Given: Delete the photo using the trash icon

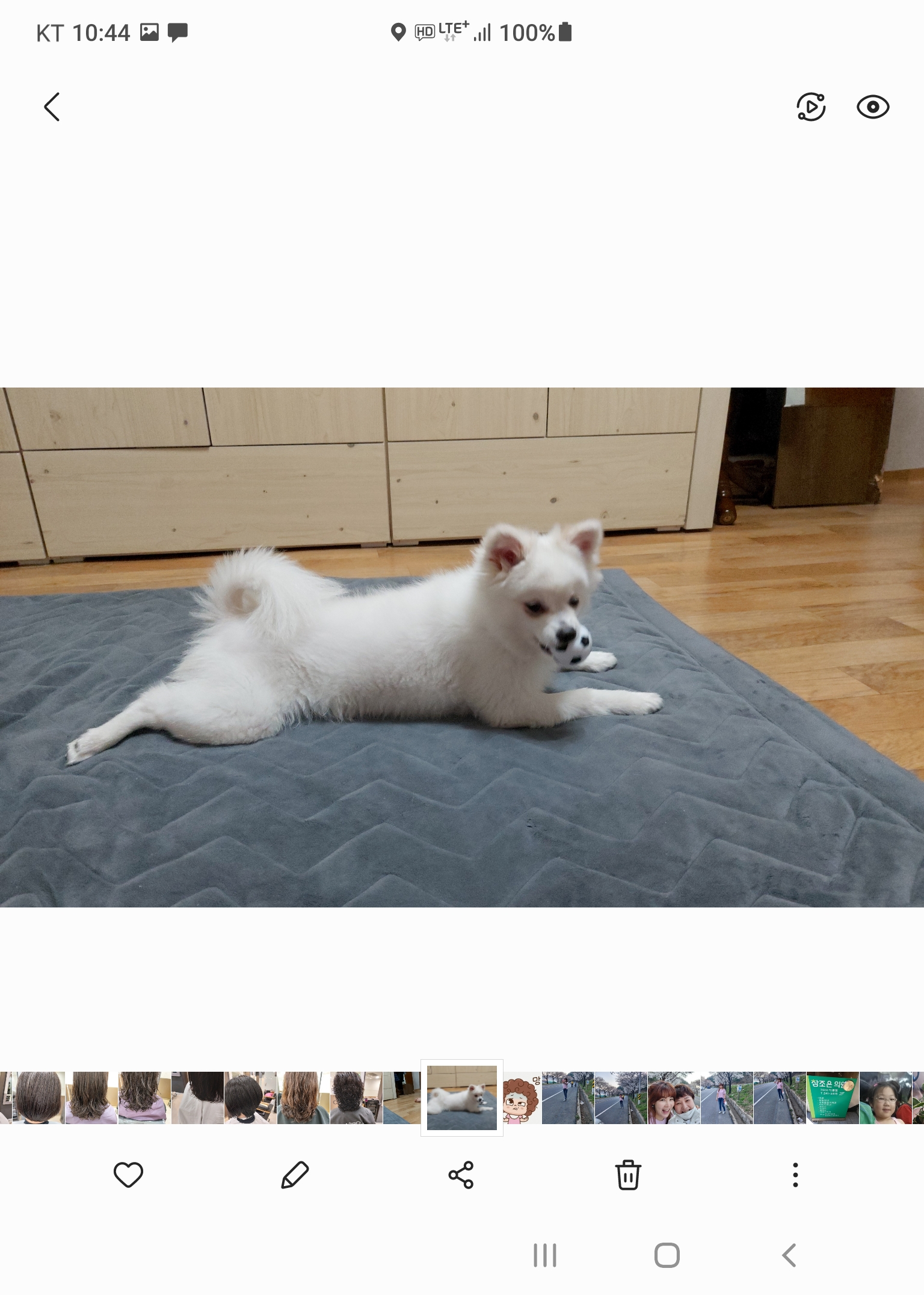Looking at the screenshot, I should 627,1175.
